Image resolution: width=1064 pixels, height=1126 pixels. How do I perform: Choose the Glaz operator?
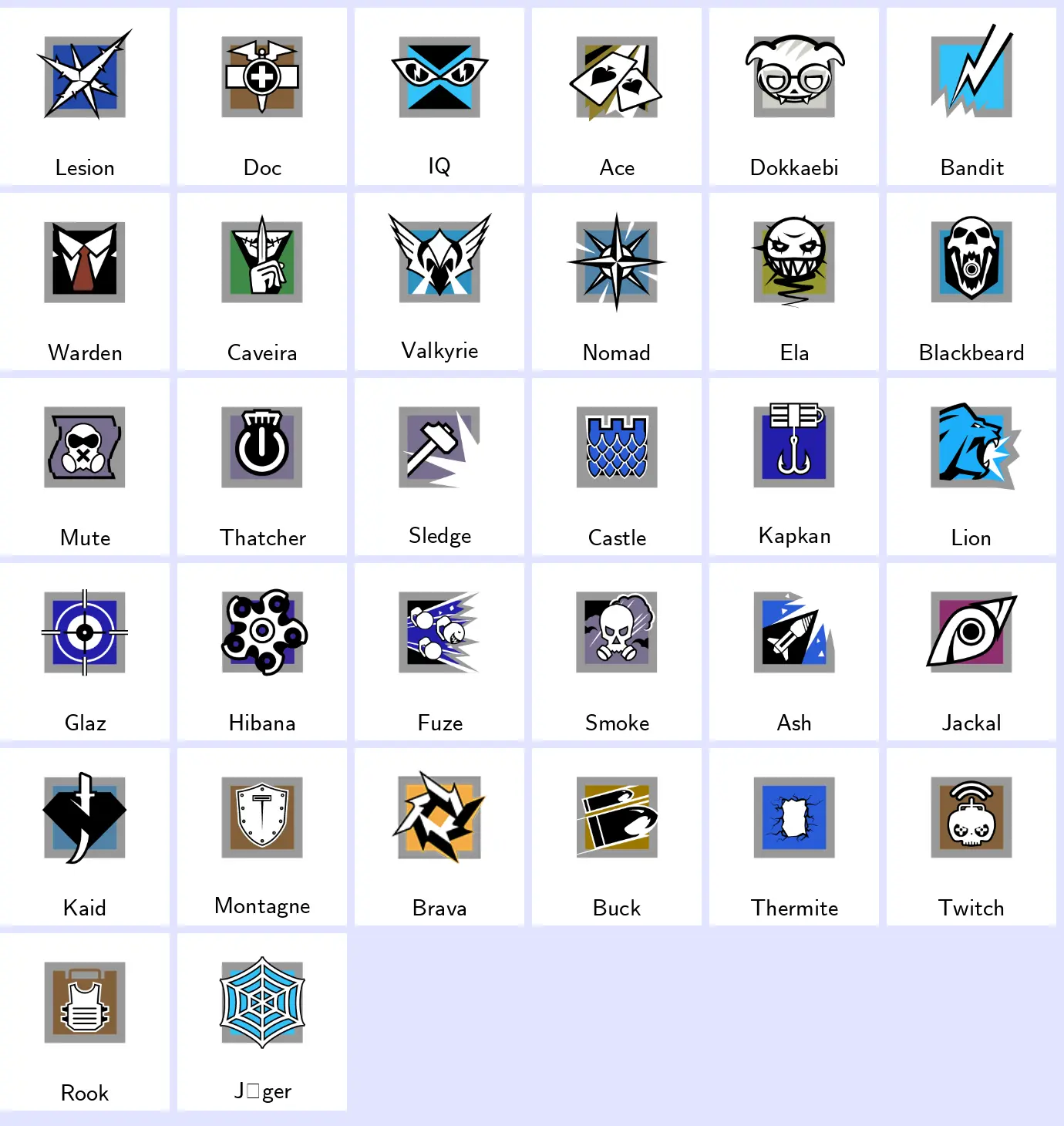point(85,652)
